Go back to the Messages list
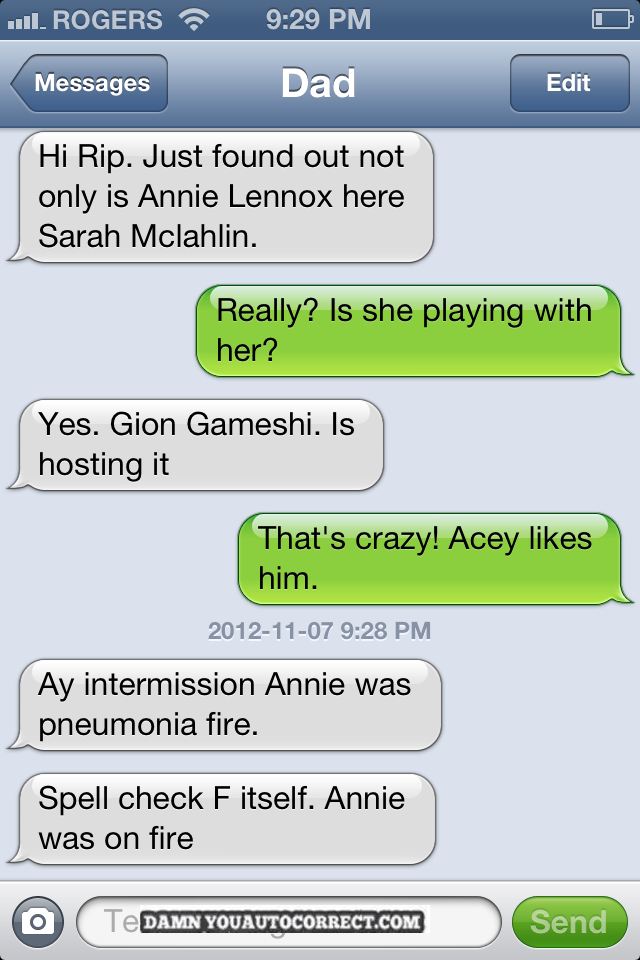 coord(90,83)
